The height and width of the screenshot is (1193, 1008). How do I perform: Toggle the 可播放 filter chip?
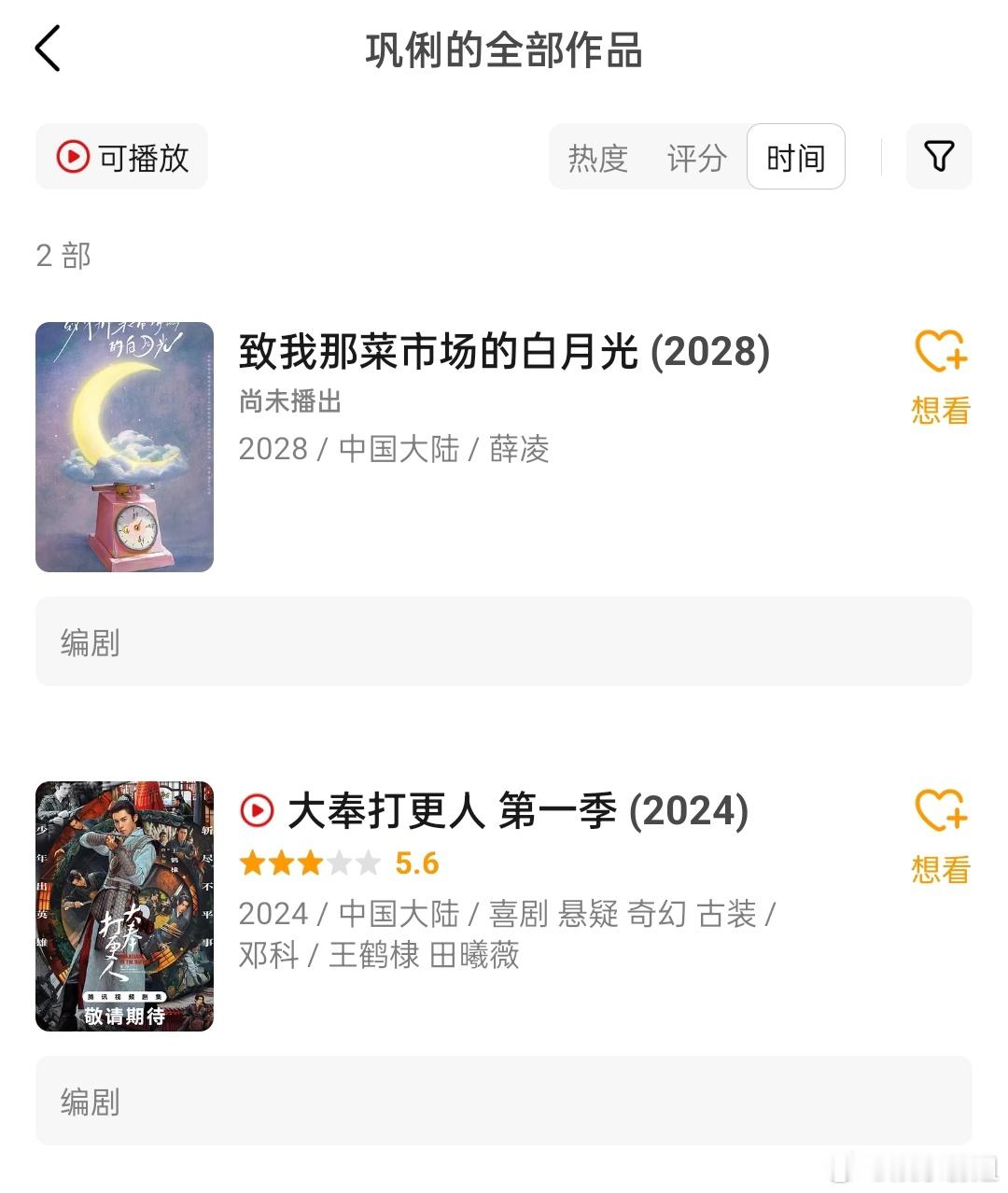[122, 157]
